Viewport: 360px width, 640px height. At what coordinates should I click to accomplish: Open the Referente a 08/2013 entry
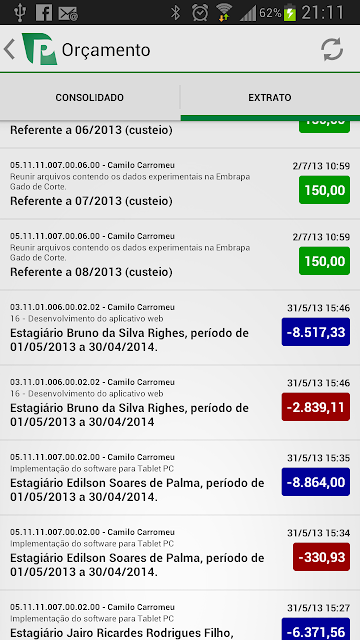180,255
